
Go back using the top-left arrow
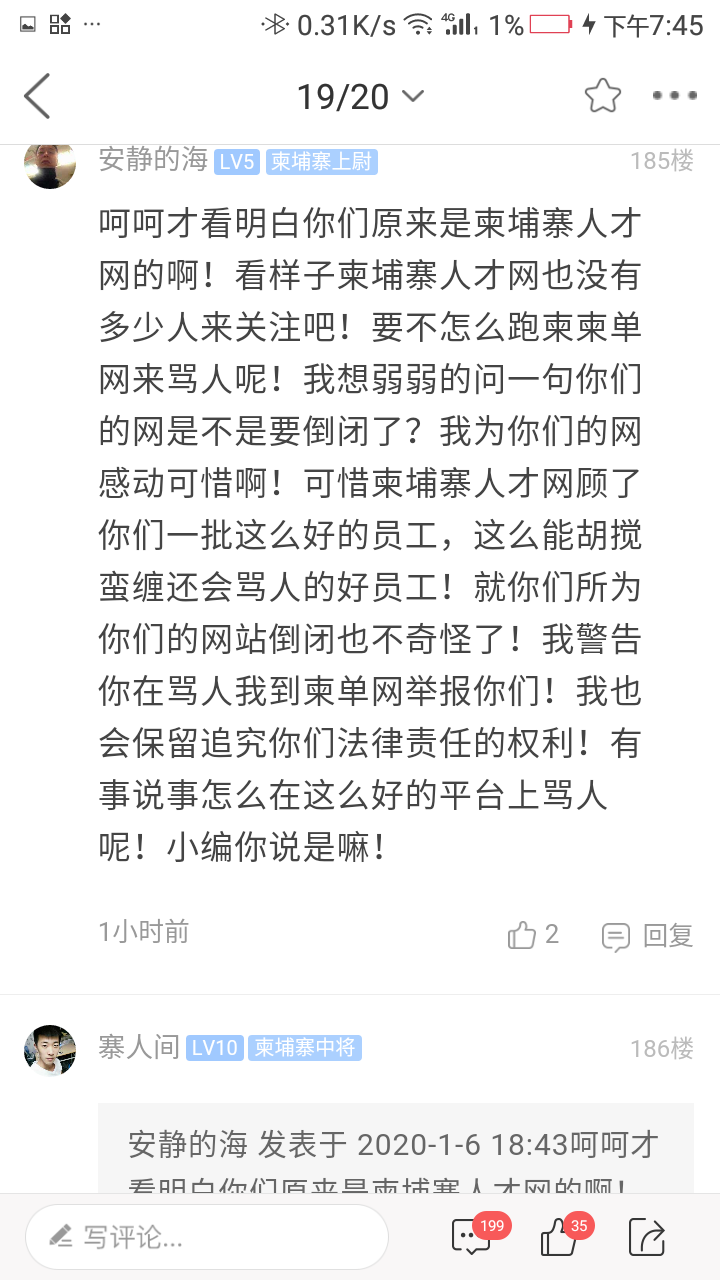(x=37, y=96)
